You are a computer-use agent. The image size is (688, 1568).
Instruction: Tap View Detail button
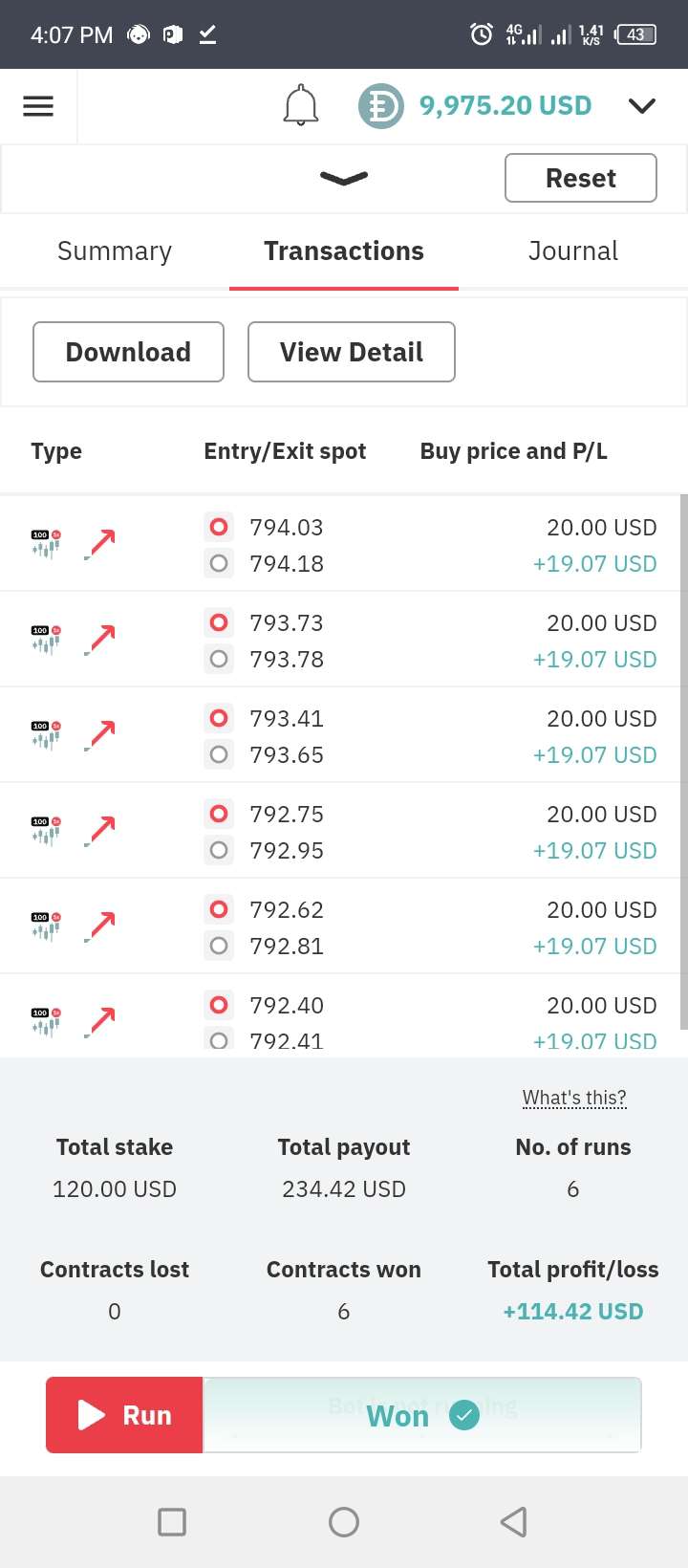pyautogui.click(x=352, y=352)
